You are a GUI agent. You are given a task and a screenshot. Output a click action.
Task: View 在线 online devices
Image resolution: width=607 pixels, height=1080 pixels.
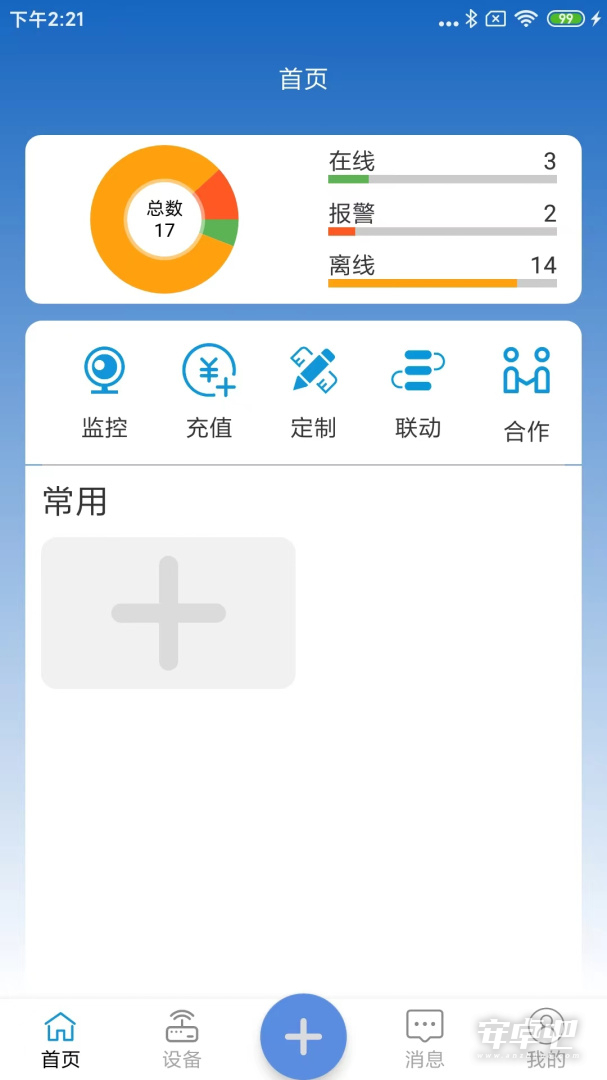click(x=442, y=167)
